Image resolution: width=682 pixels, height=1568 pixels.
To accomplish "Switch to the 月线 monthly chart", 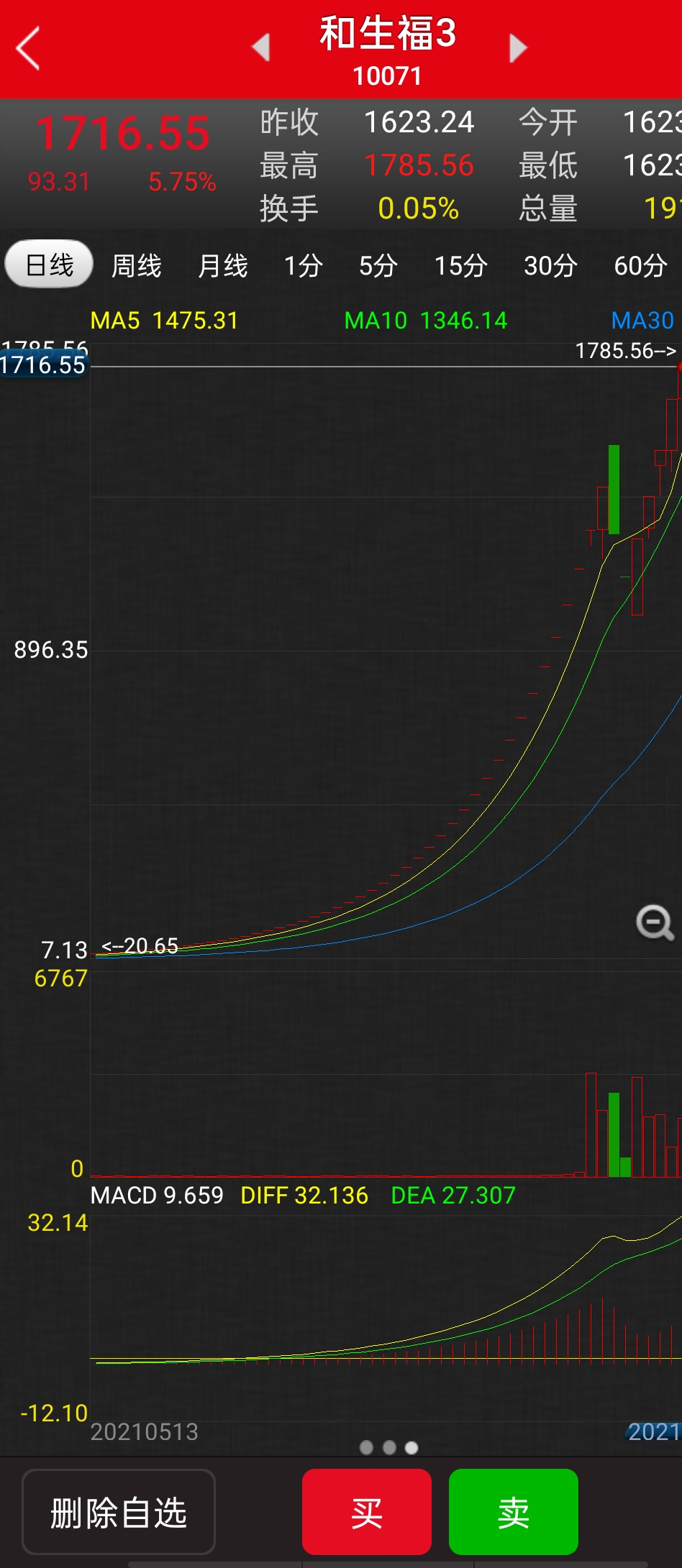I will [x=223, y=266].
